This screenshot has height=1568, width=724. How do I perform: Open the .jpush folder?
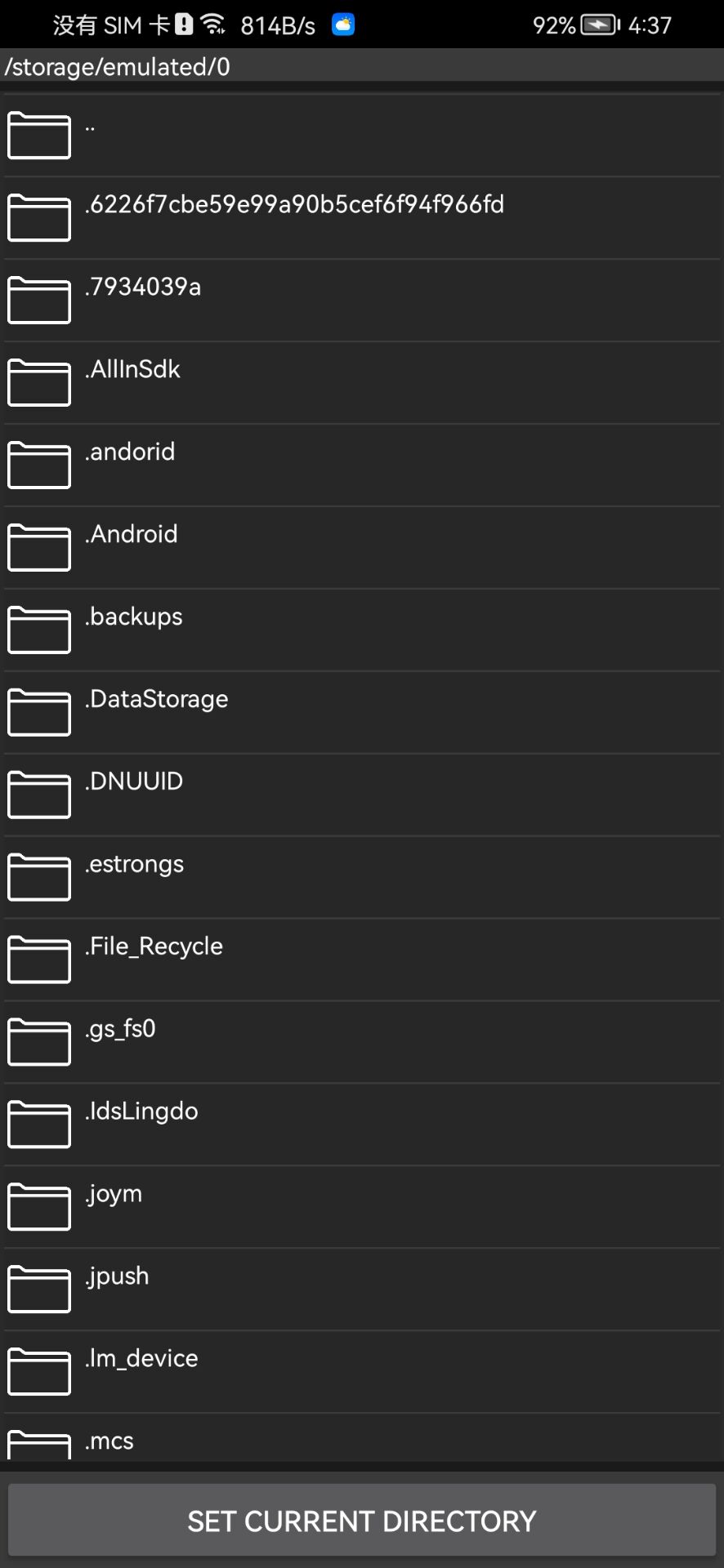362,1290
